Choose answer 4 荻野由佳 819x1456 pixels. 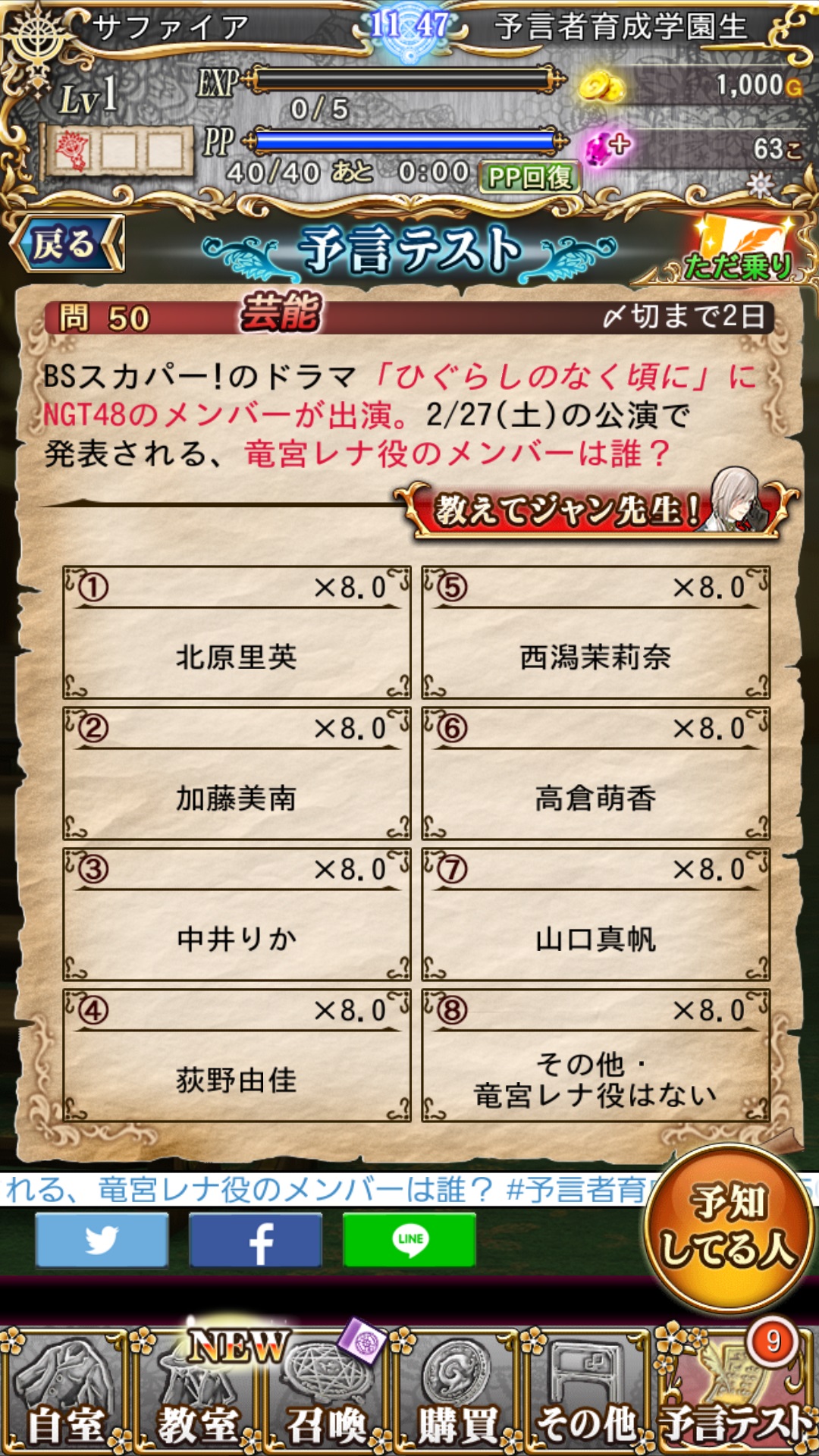click(237, 1056)
